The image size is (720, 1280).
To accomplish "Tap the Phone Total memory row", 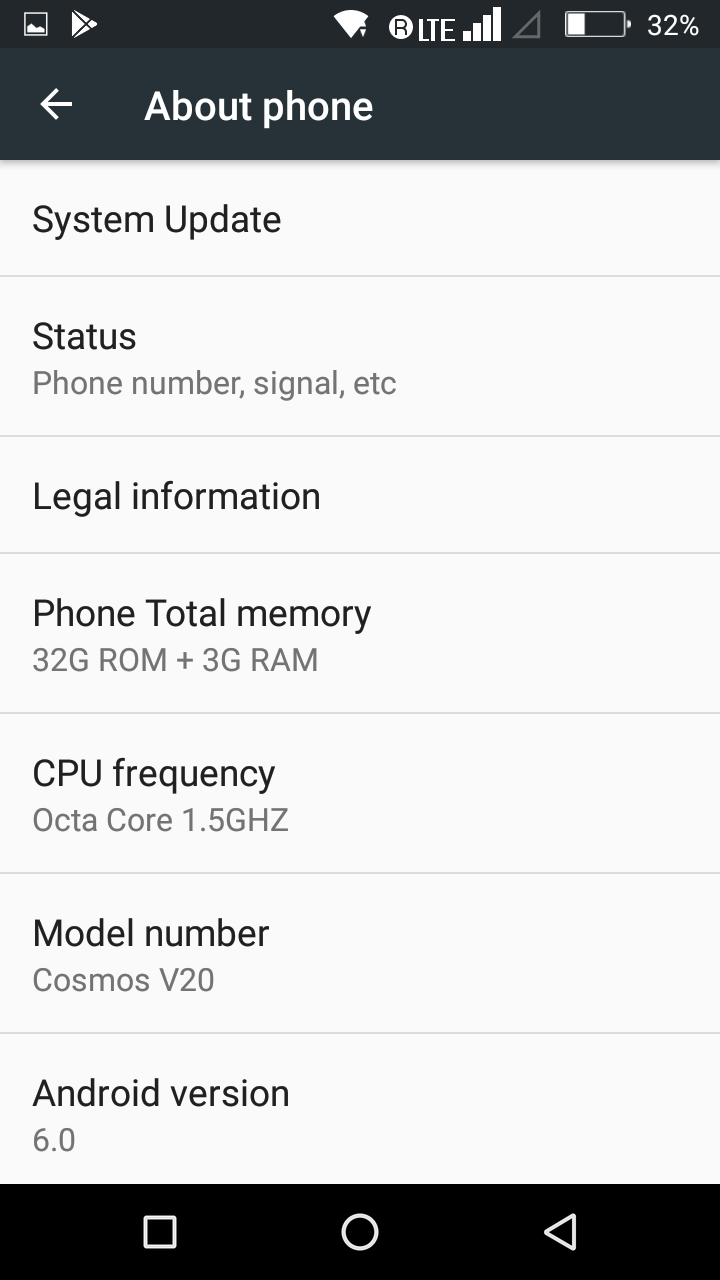I will tap(360, 634).
